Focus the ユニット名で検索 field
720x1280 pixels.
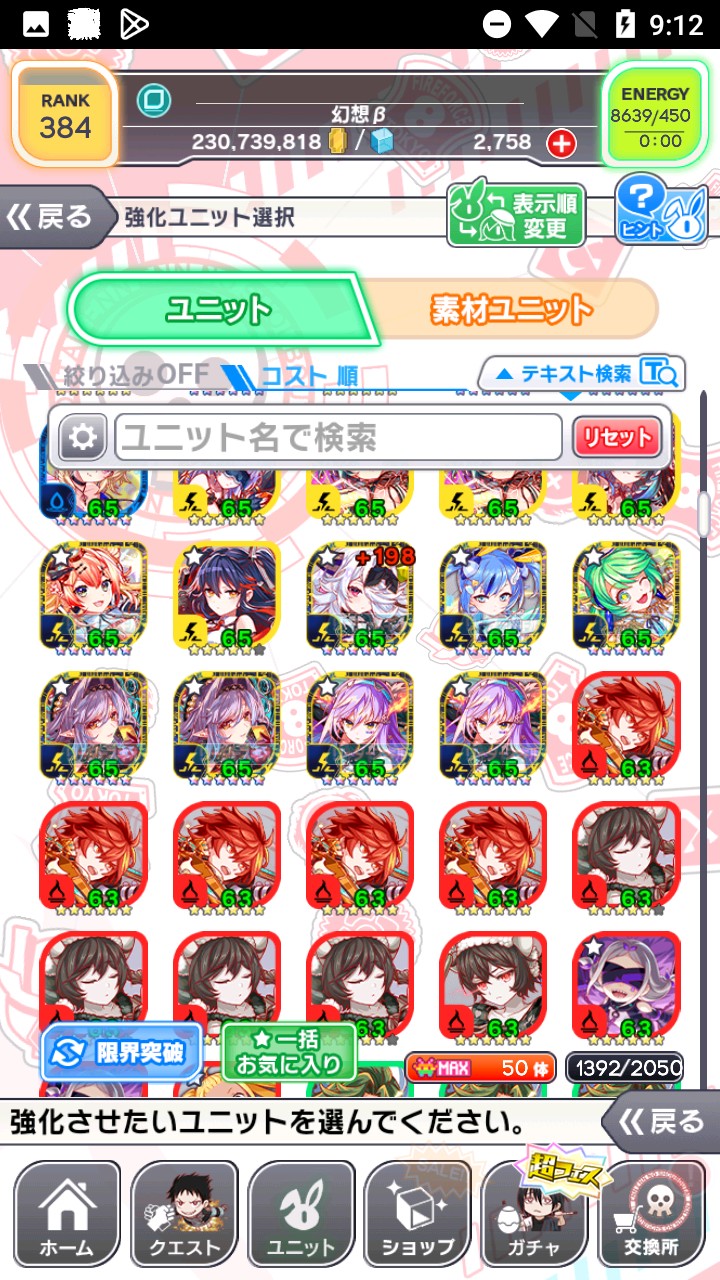(x=340, y=437)
